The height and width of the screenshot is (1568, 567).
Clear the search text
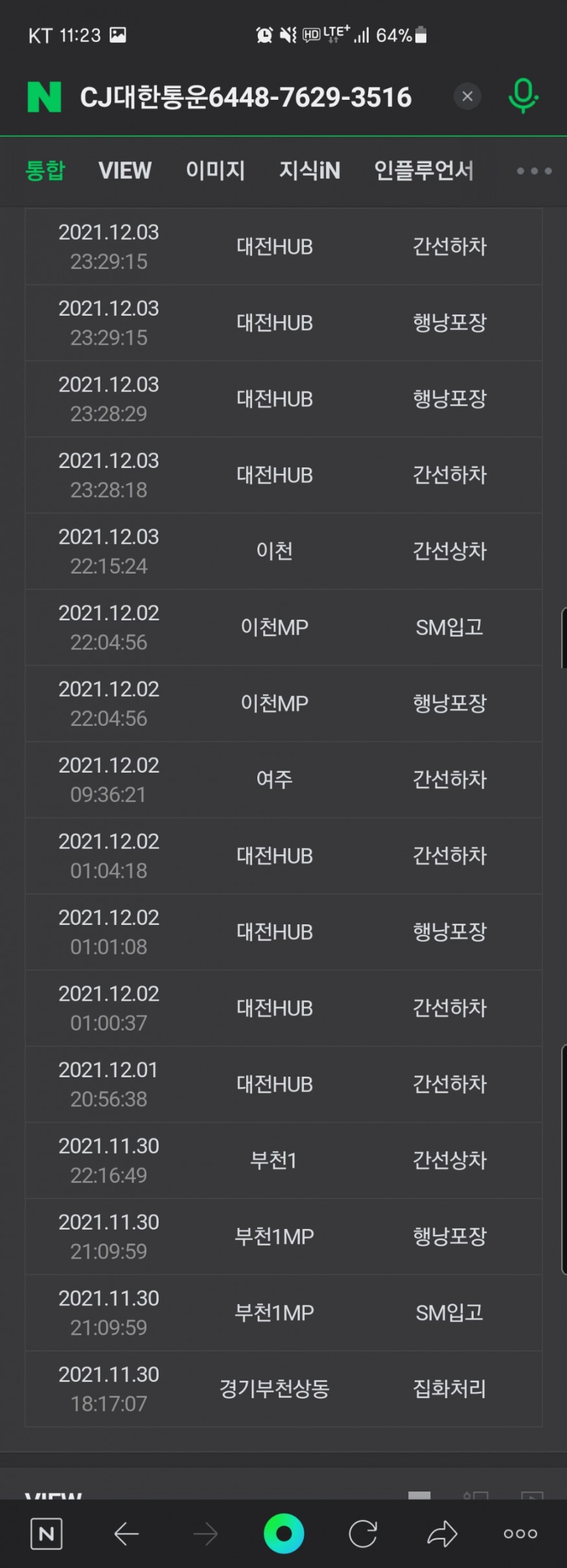[467, 97]
